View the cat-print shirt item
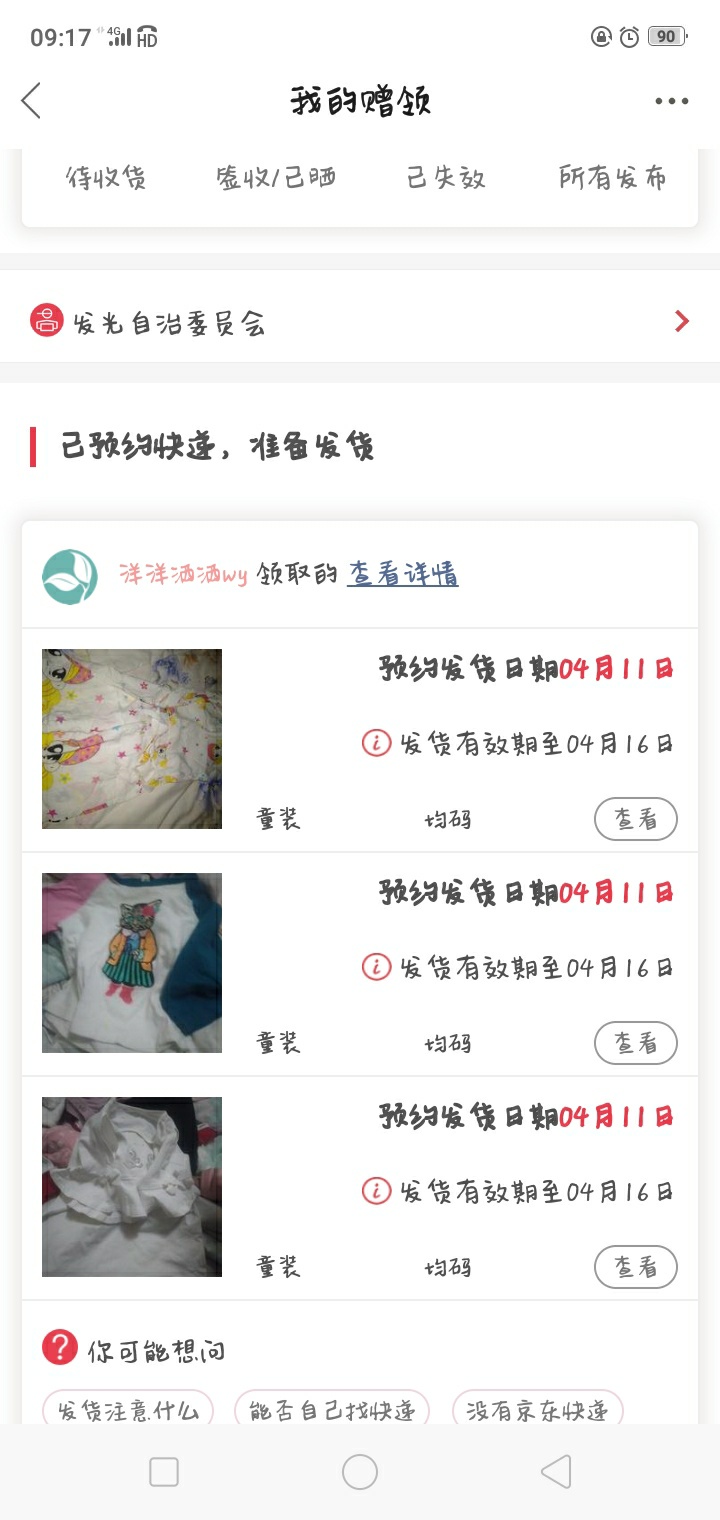Viewport: 720px width, 1520px height. [x=635, y=1043]
